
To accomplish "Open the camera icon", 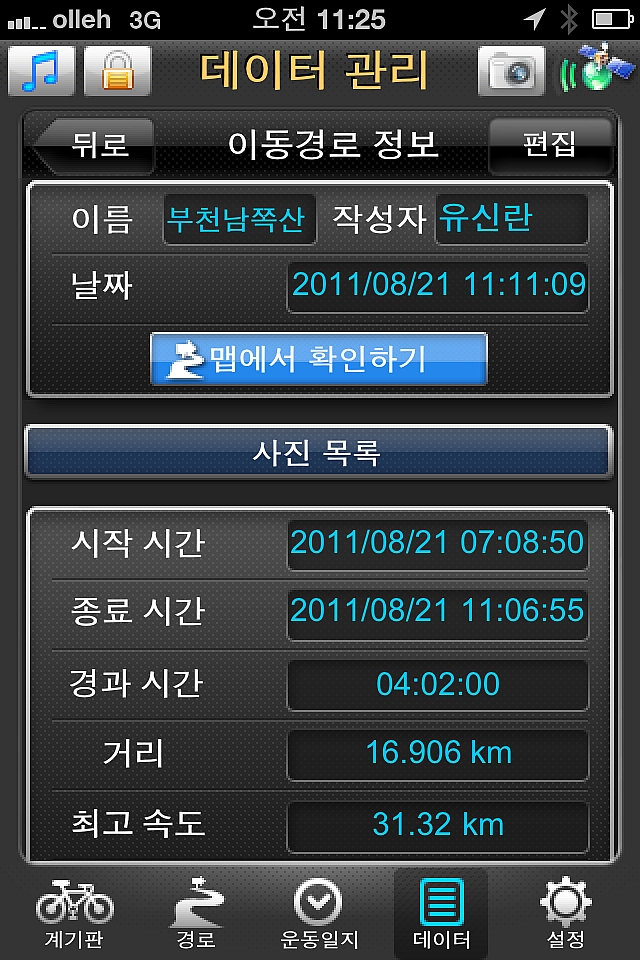I will click(511, 71).
